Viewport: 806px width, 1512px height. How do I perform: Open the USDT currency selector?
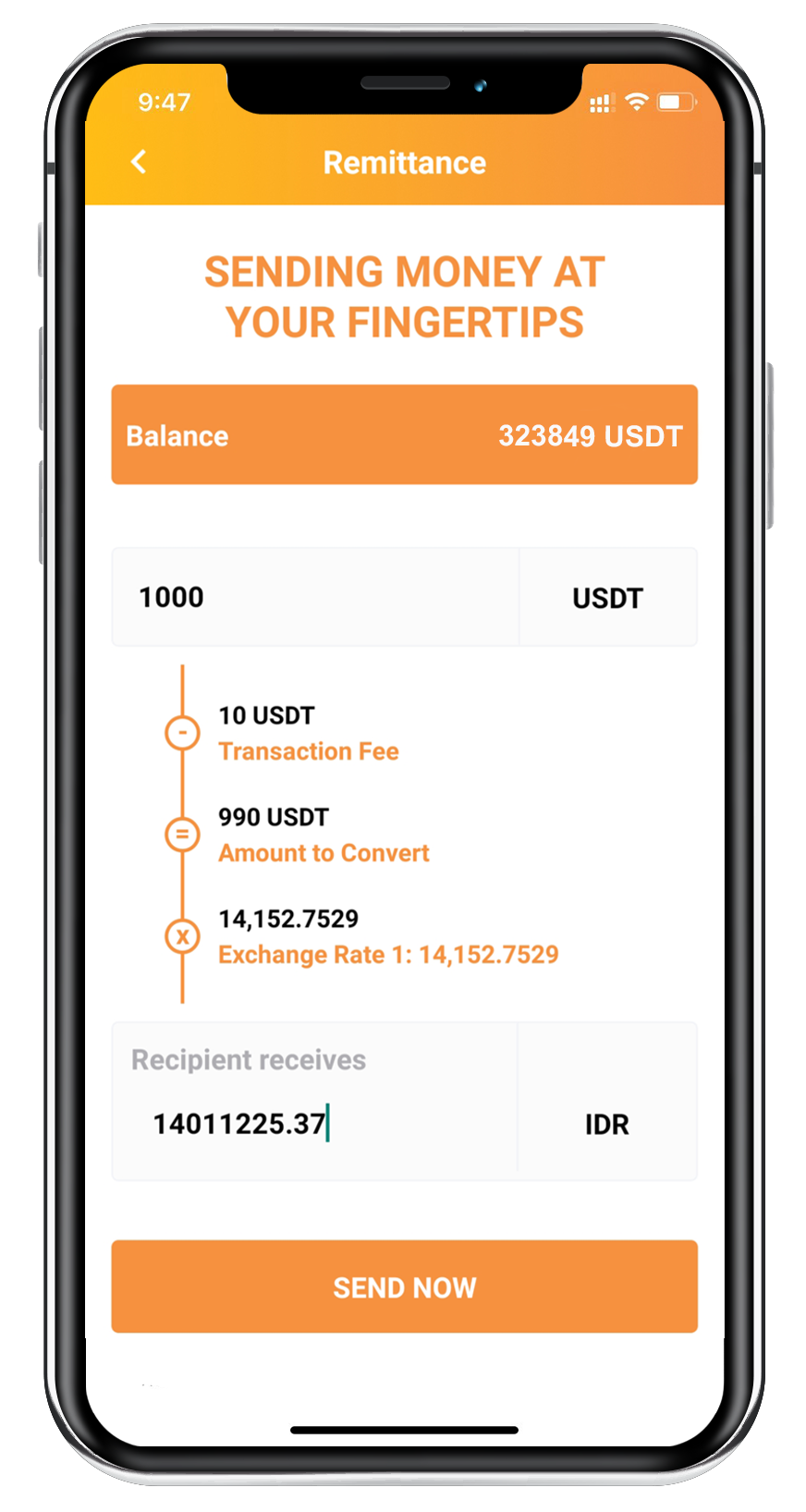point(607,598)
